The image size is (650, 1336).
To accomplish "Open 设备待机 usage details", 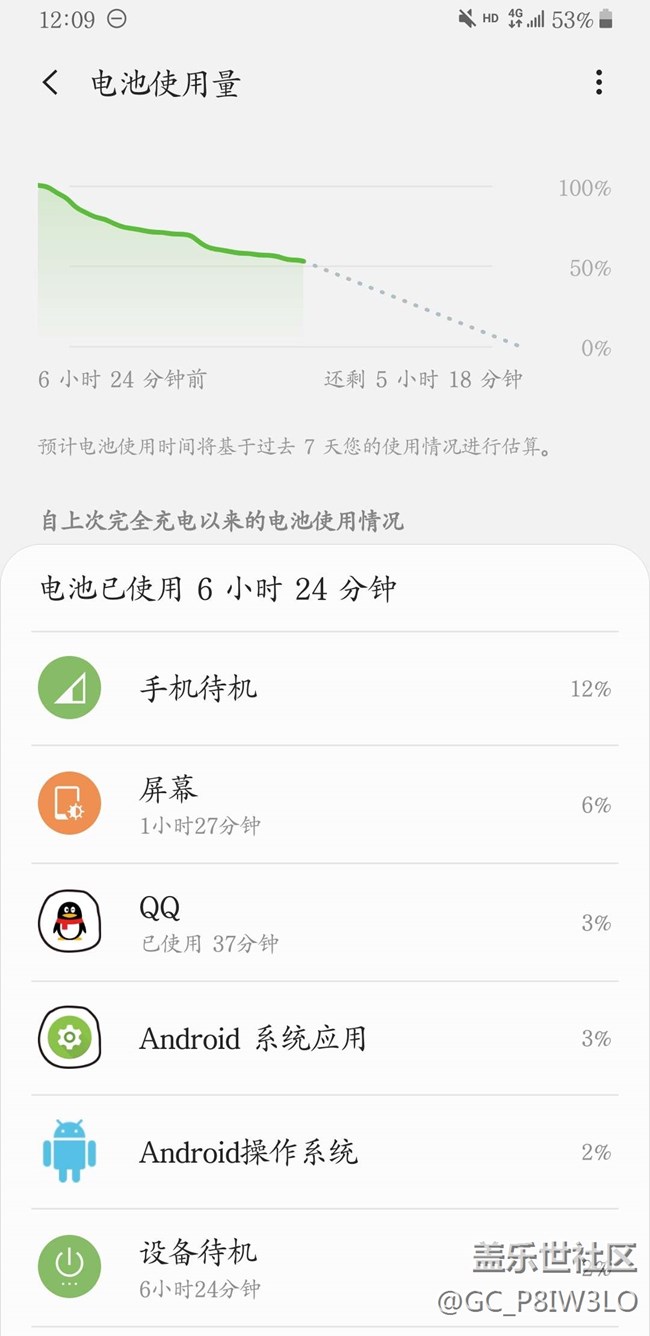I will point(324,1266).
